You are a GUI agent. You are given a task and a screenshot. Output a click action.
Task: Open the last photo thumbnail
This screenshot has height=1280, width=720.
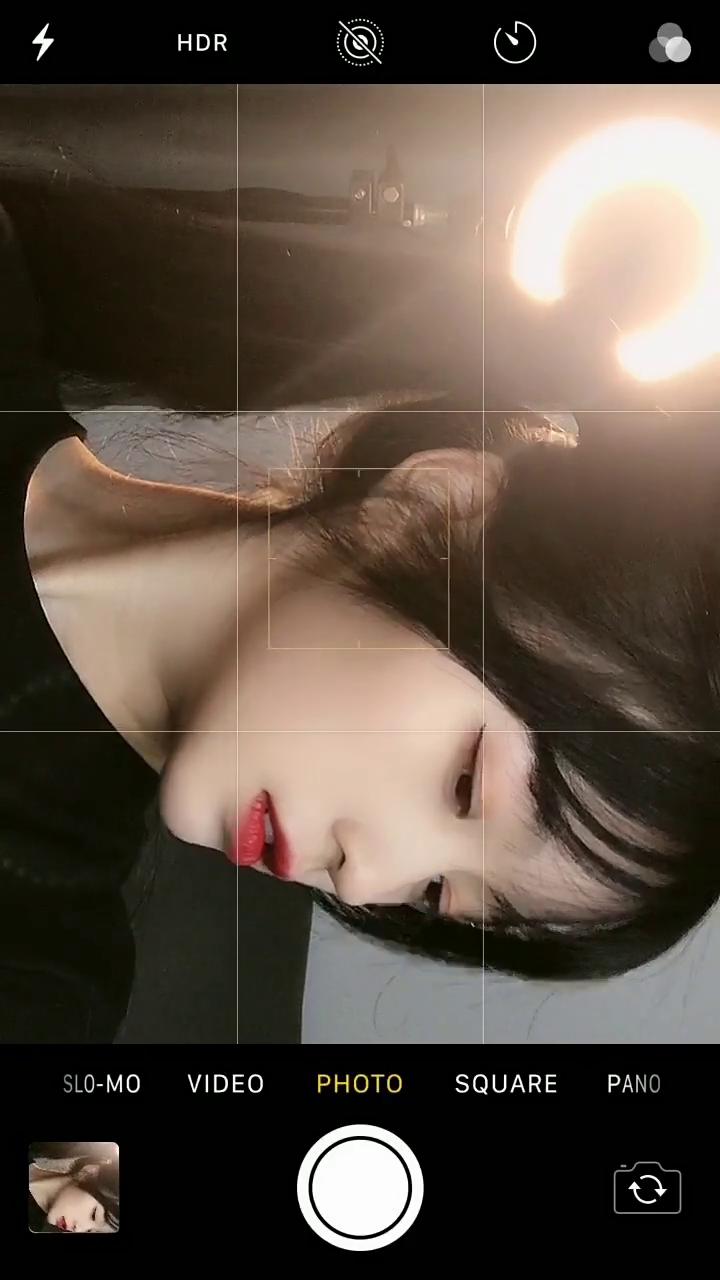click(x=74, y=1187)
